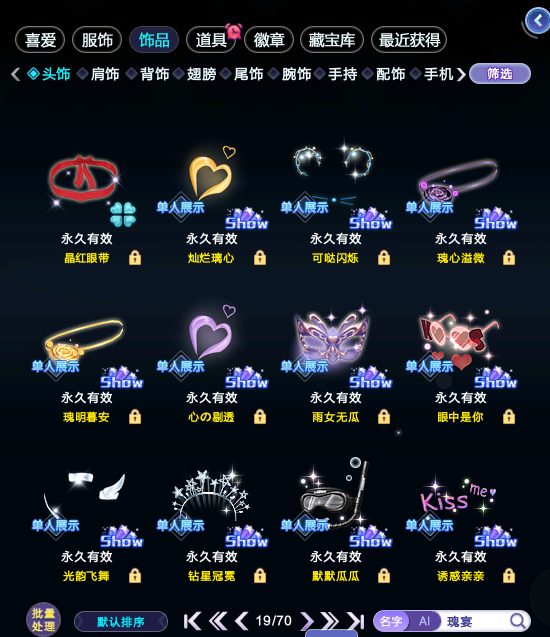Tap the back arrow in the top corner

pyautogui.click(x=537, y=21)
